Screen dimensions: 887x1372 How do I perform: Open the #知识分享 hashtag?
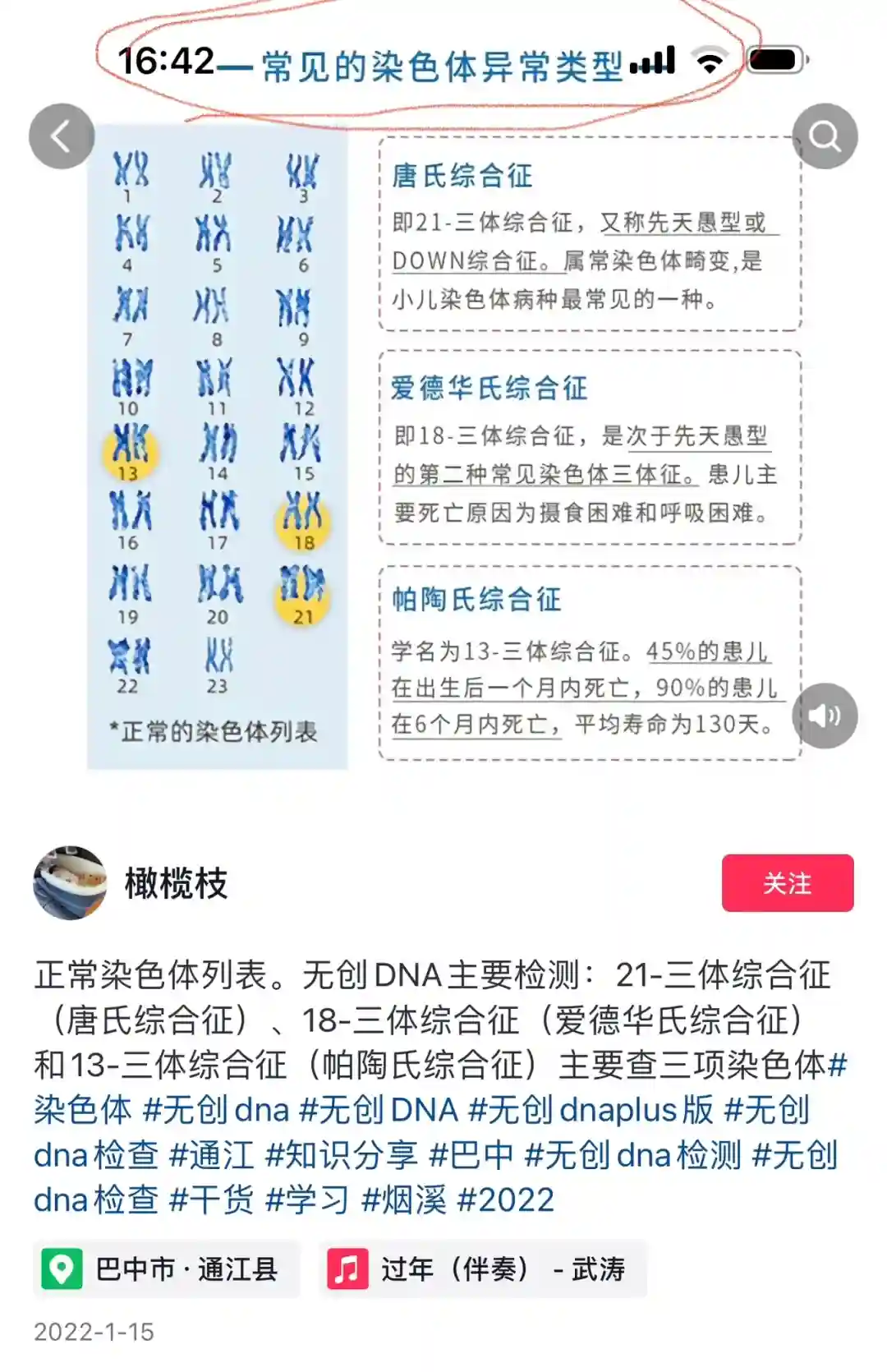tap(341, 1155)
